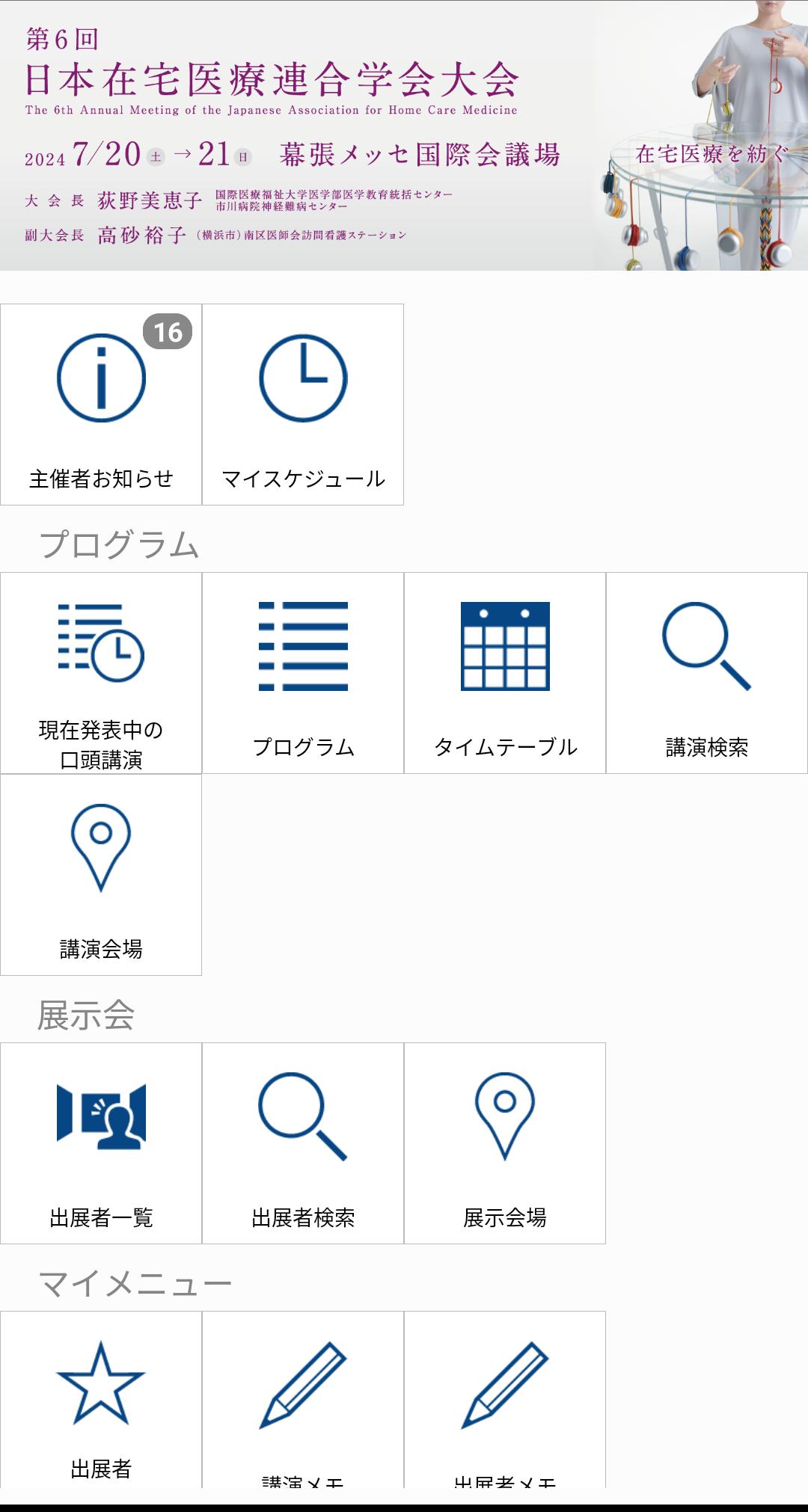Open 主催者お知らせ organizer notices

pos(101,405)
